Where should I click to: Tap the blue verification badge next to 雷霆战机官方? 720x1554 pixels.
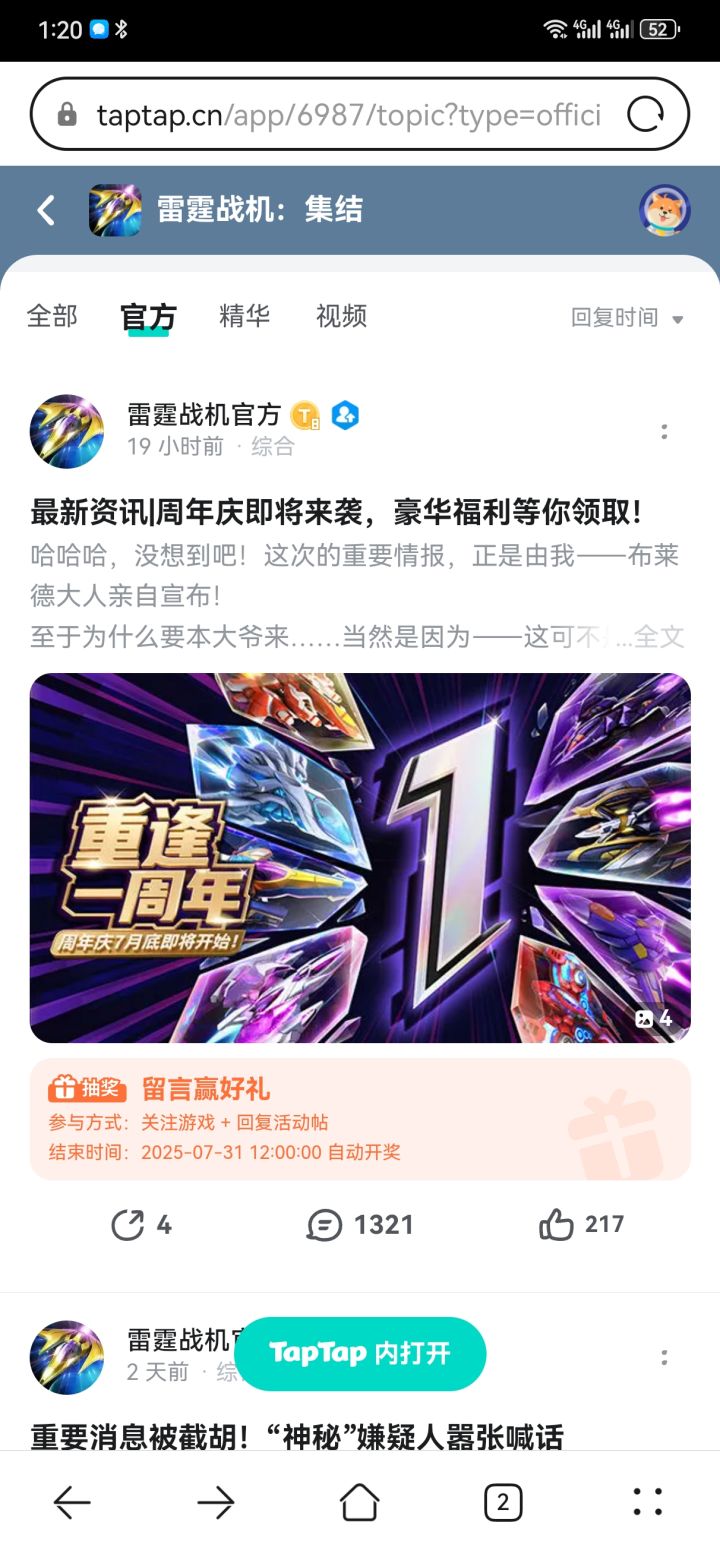pos(347,416)
